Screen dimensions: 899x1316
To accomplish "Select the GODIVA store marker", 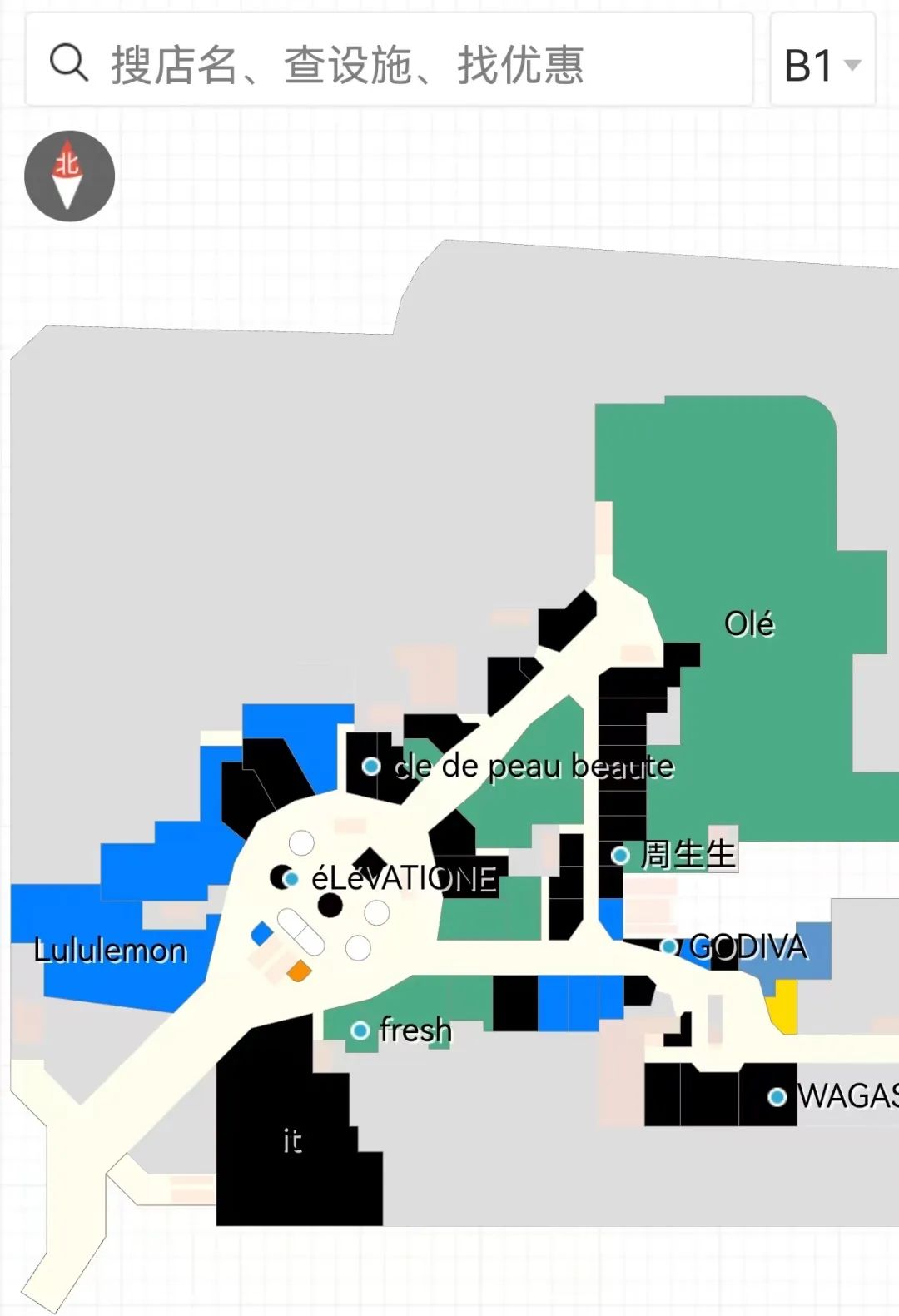I will point(668,946).
